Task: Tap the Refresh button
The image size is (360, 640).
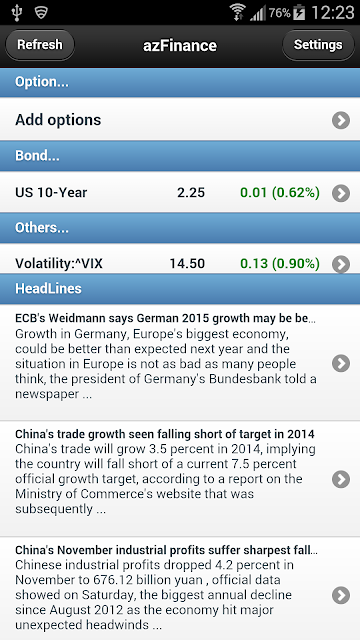Action: [40, 45]
